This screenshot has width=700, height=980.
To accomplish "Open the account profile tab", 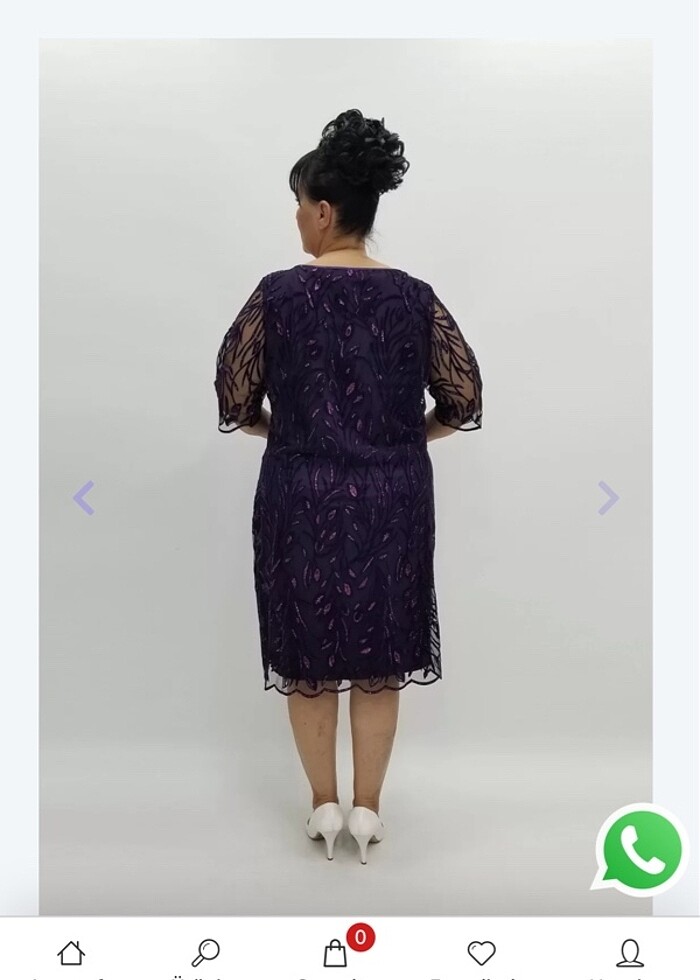I will click(x=629, y=952).
